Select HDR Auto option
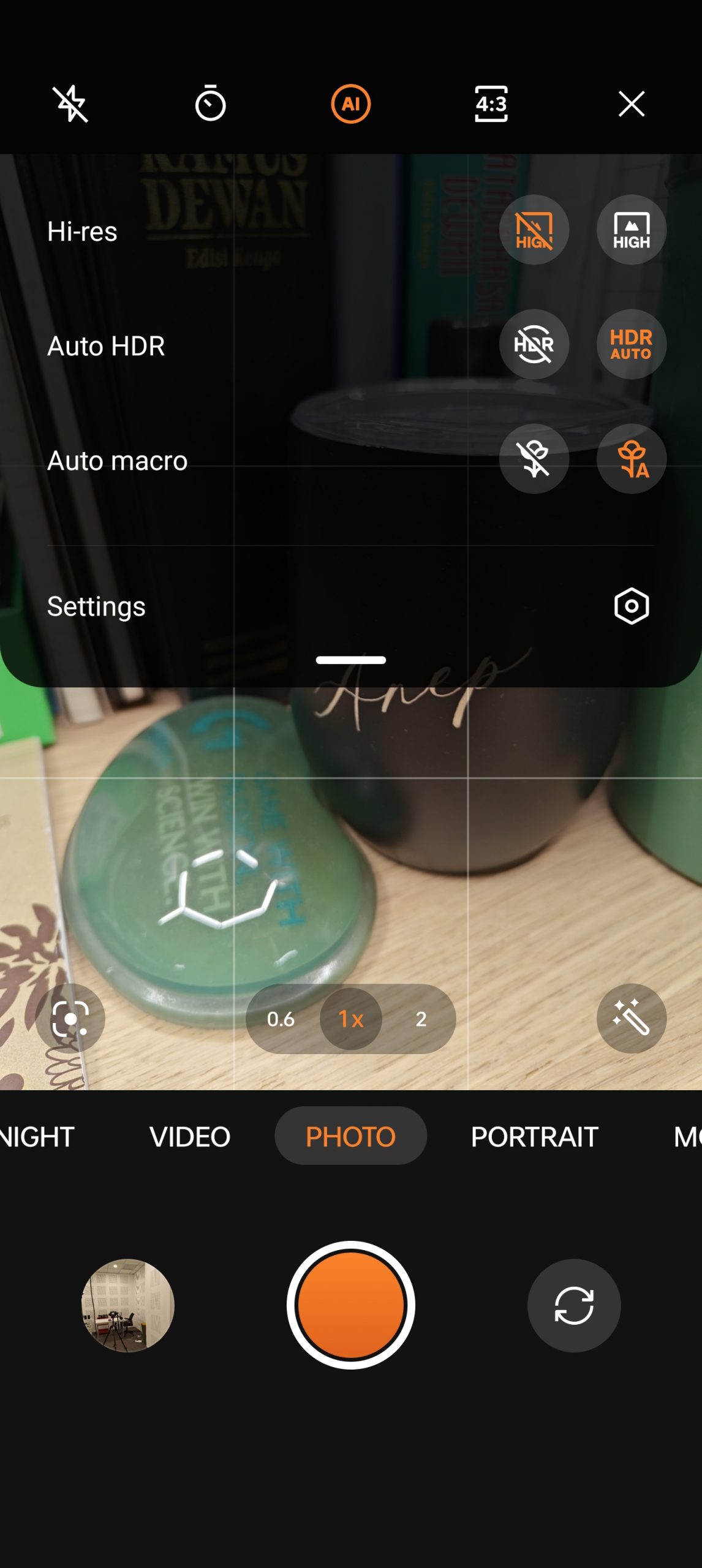Screen dimensions: 702x1568 (631, 345)
